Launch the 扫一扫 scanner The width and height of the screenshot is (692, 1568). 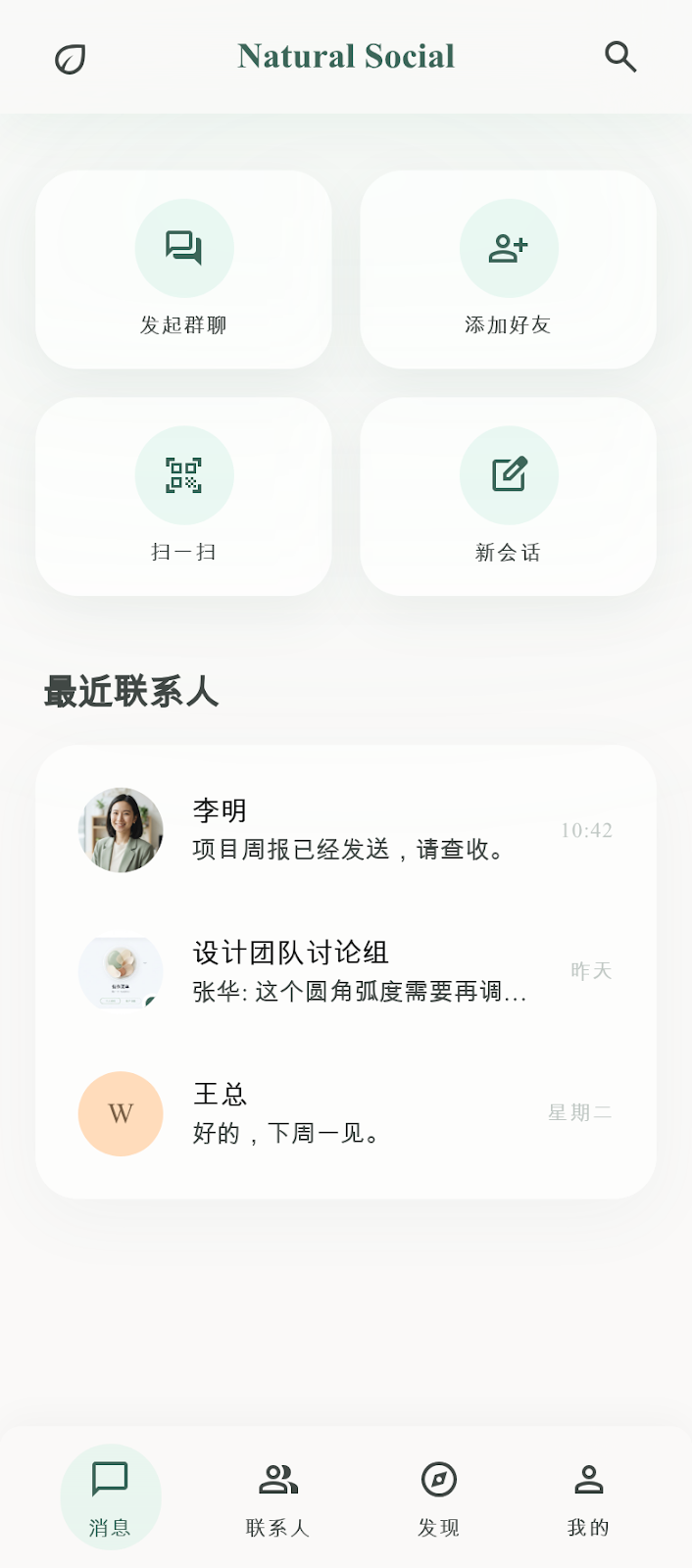183,497
